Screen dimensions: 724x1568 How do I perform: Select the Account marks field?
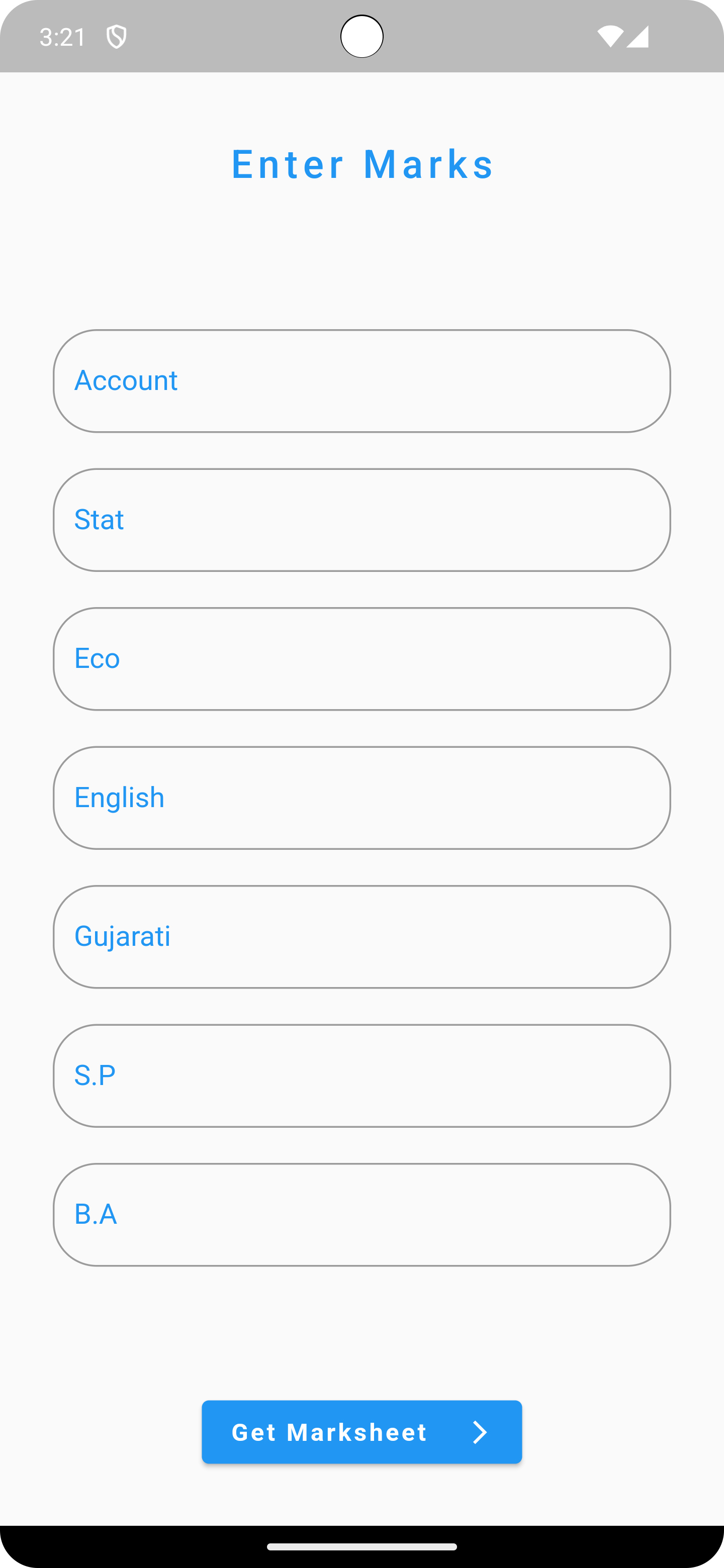point(361,381)
